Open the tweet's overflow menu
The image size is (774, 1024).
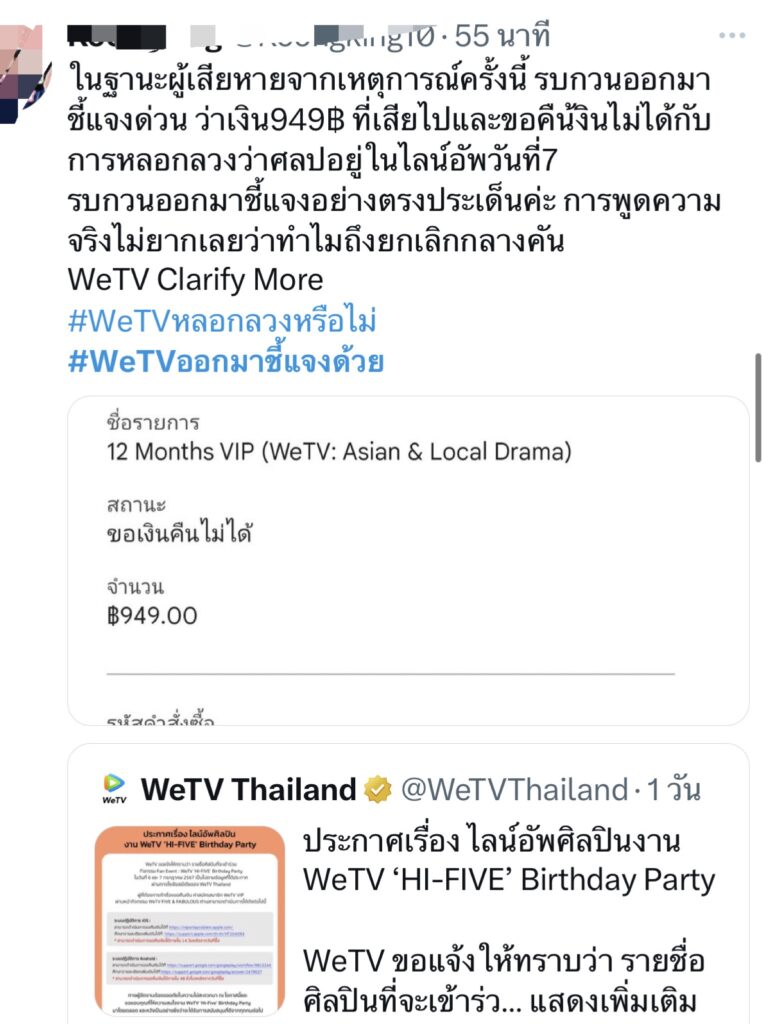pyautogui.click(x=731, y=37)
